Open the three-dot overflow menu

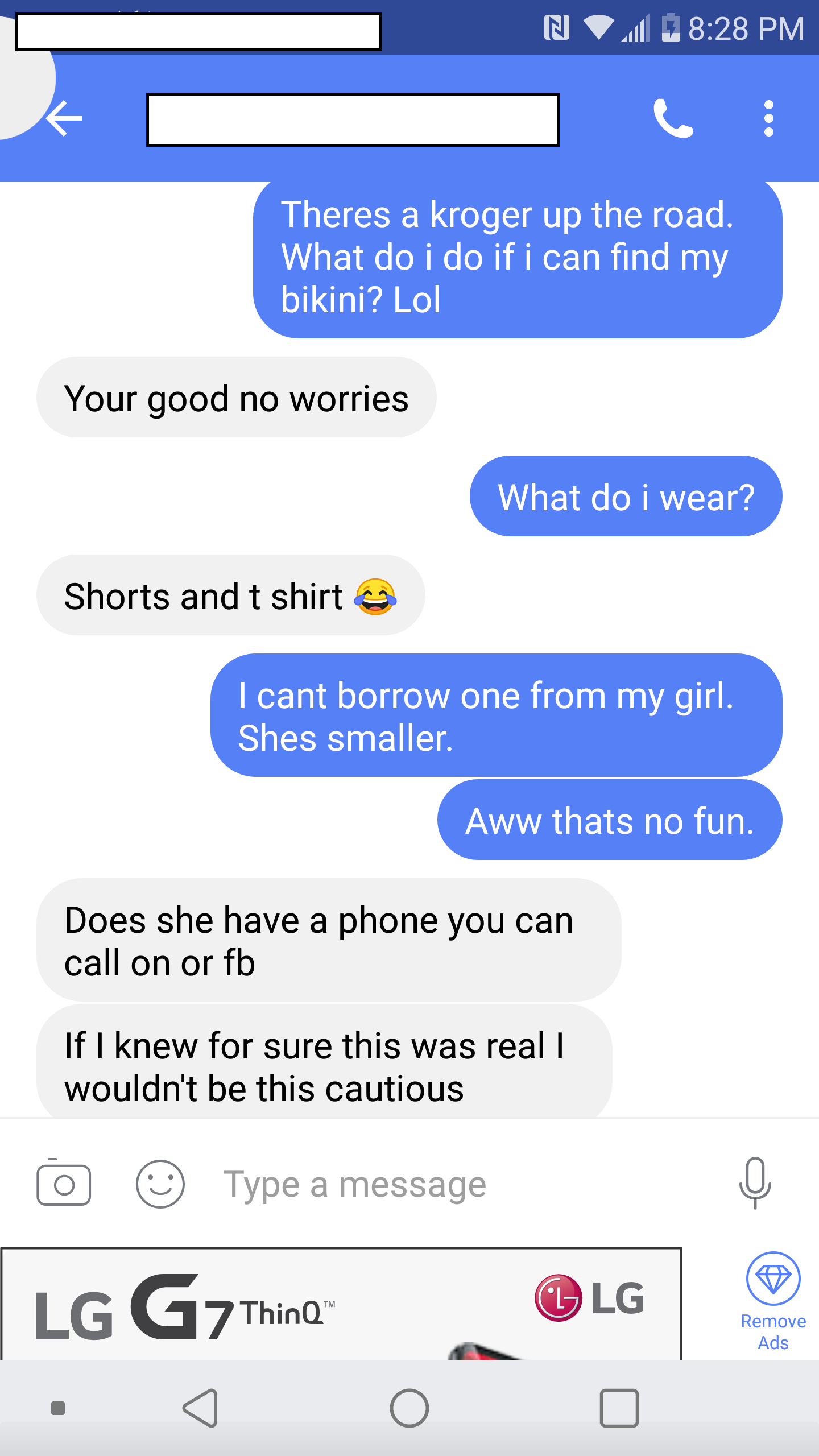(768, 118)
